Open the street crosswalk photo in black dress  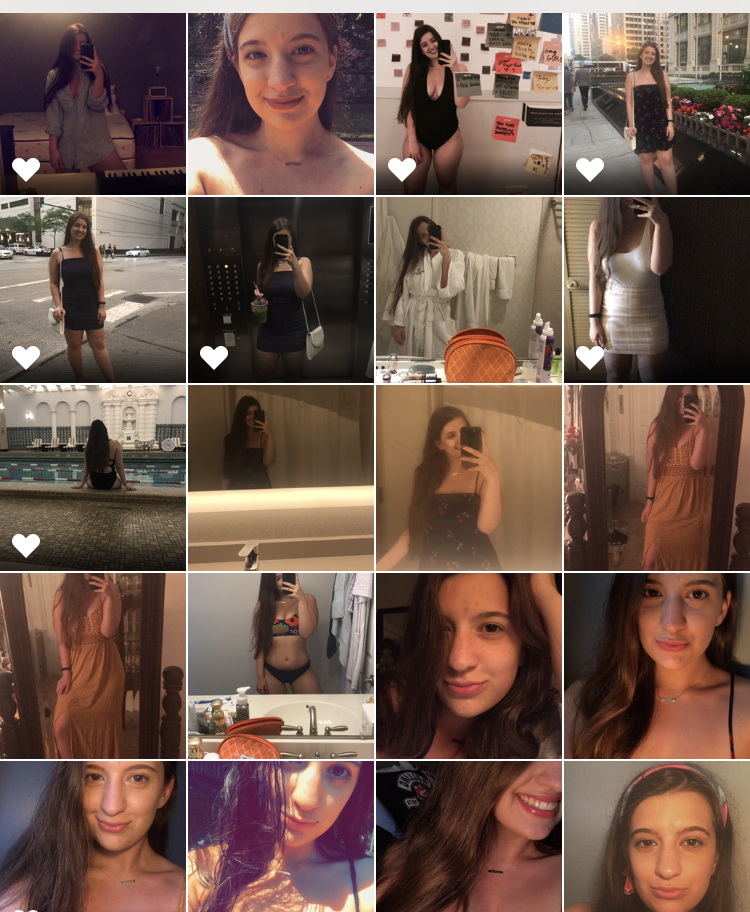(x=92, y=290)
